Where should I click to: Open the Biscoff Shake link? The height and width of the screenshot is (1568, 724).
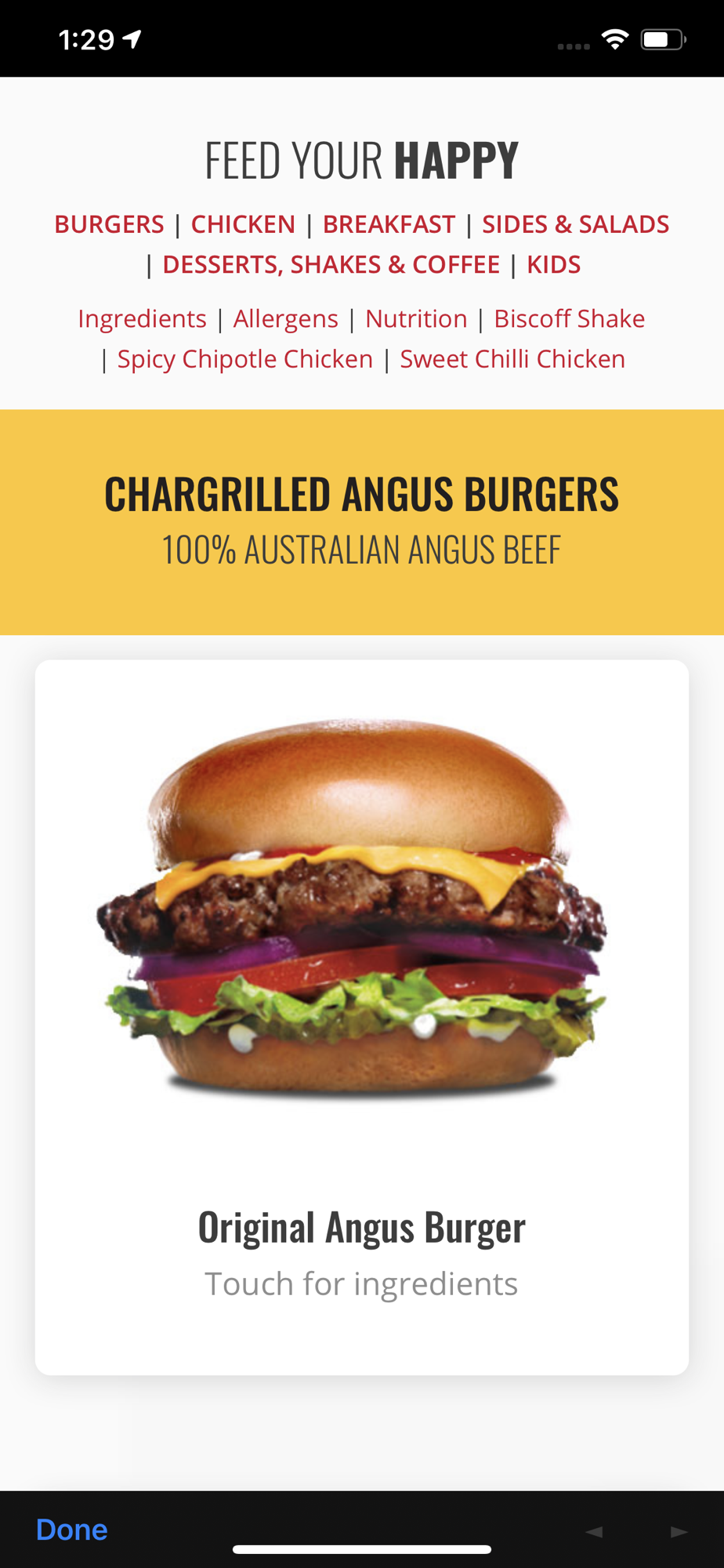pos(569,319)
